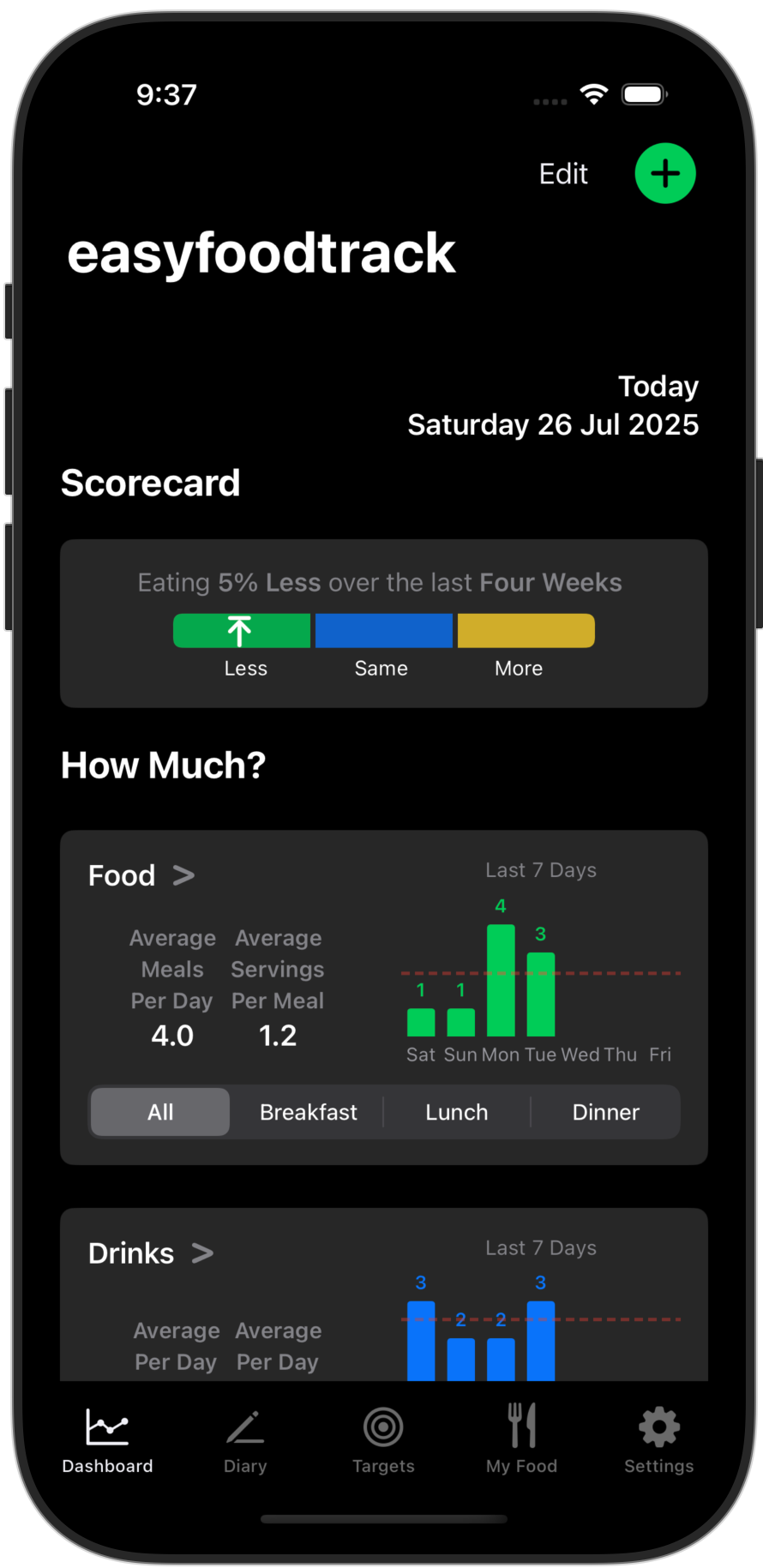Open the Drinks details chevron

(x=202, y=1253)
